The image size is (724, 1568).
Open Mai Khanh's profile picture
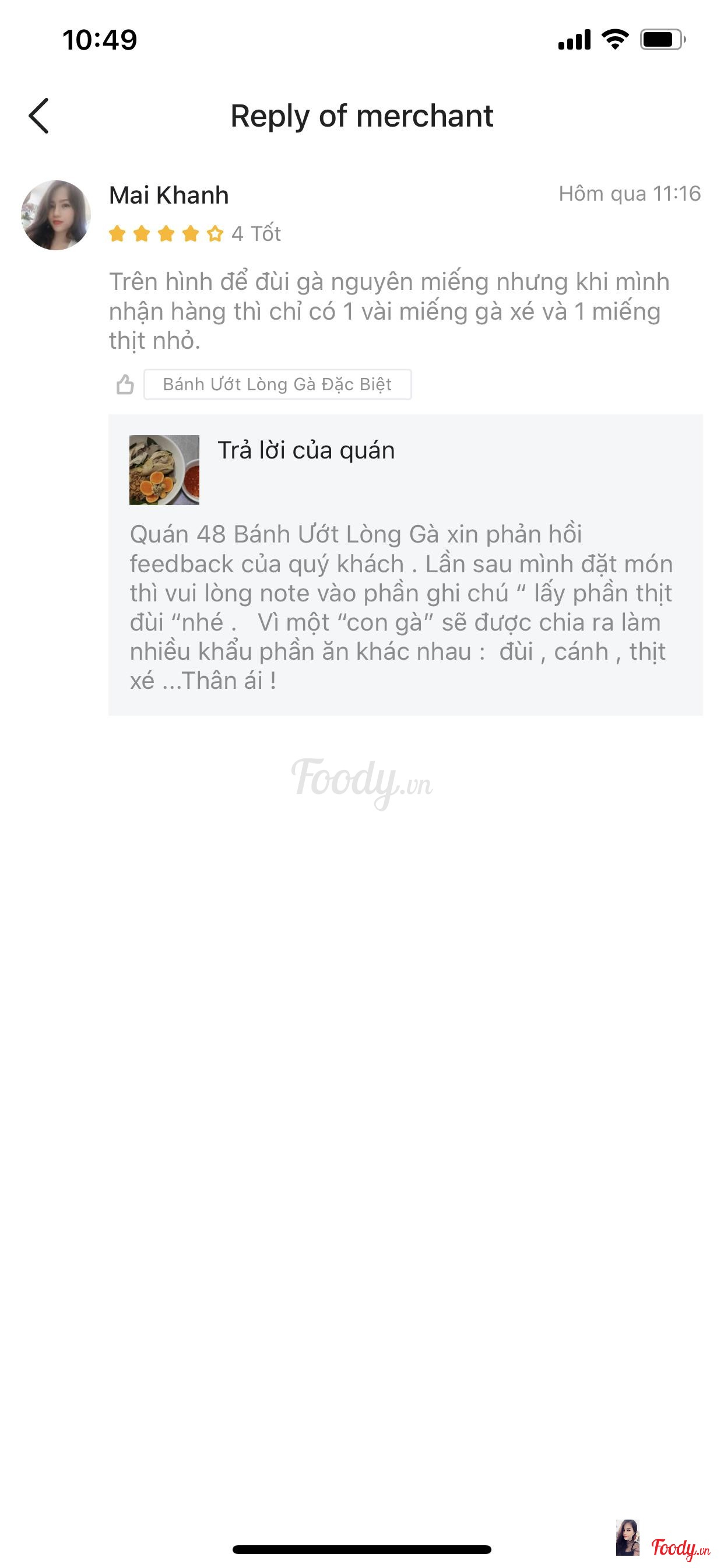click(x=56, y=215)
